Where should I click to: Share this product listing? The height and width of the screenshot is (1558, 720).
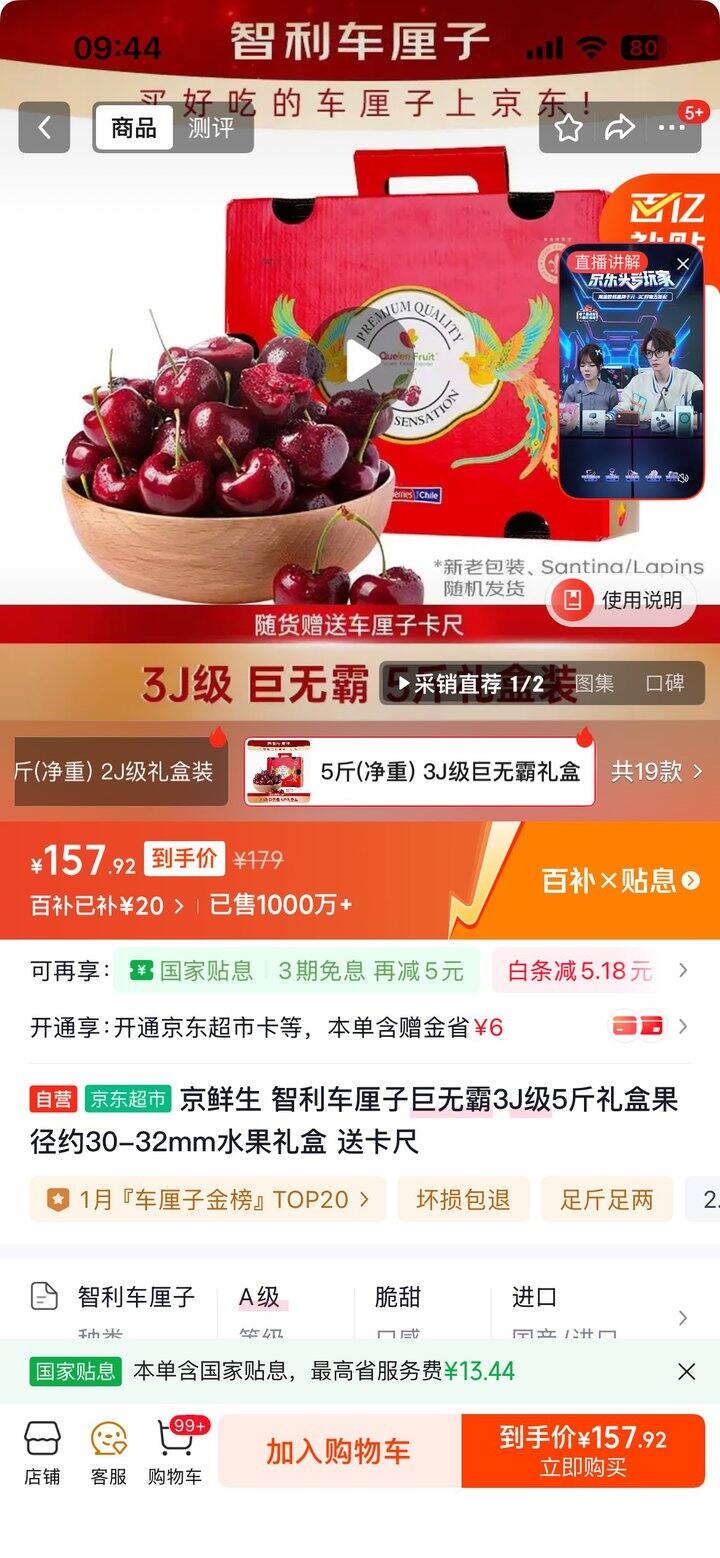click(x=620, y=127)
